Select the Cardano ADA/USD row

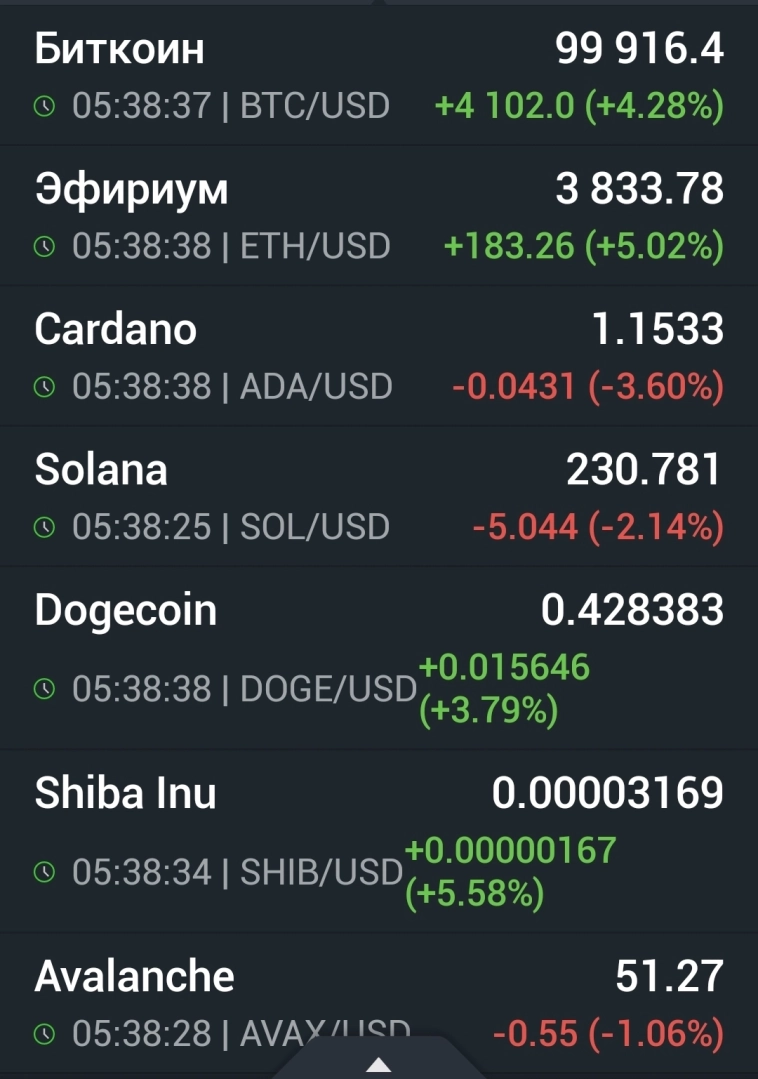(378, 356)
